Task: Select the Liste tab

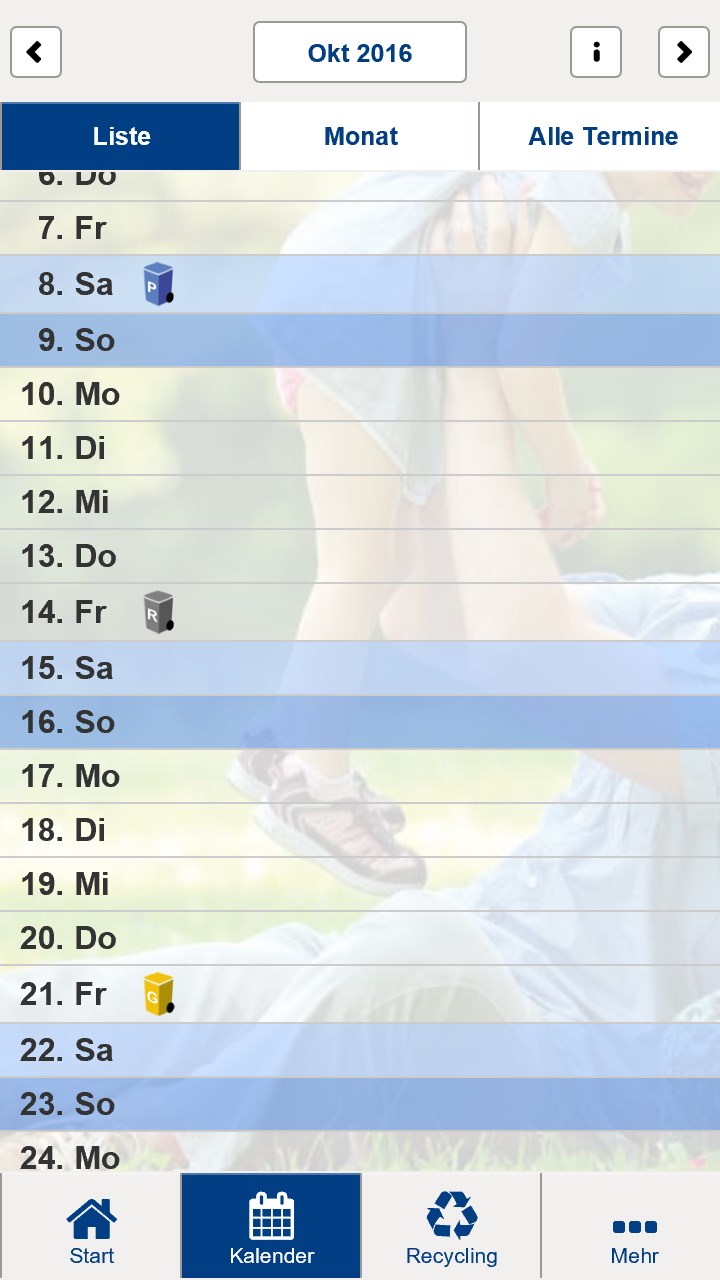Action: click(121, 136)
